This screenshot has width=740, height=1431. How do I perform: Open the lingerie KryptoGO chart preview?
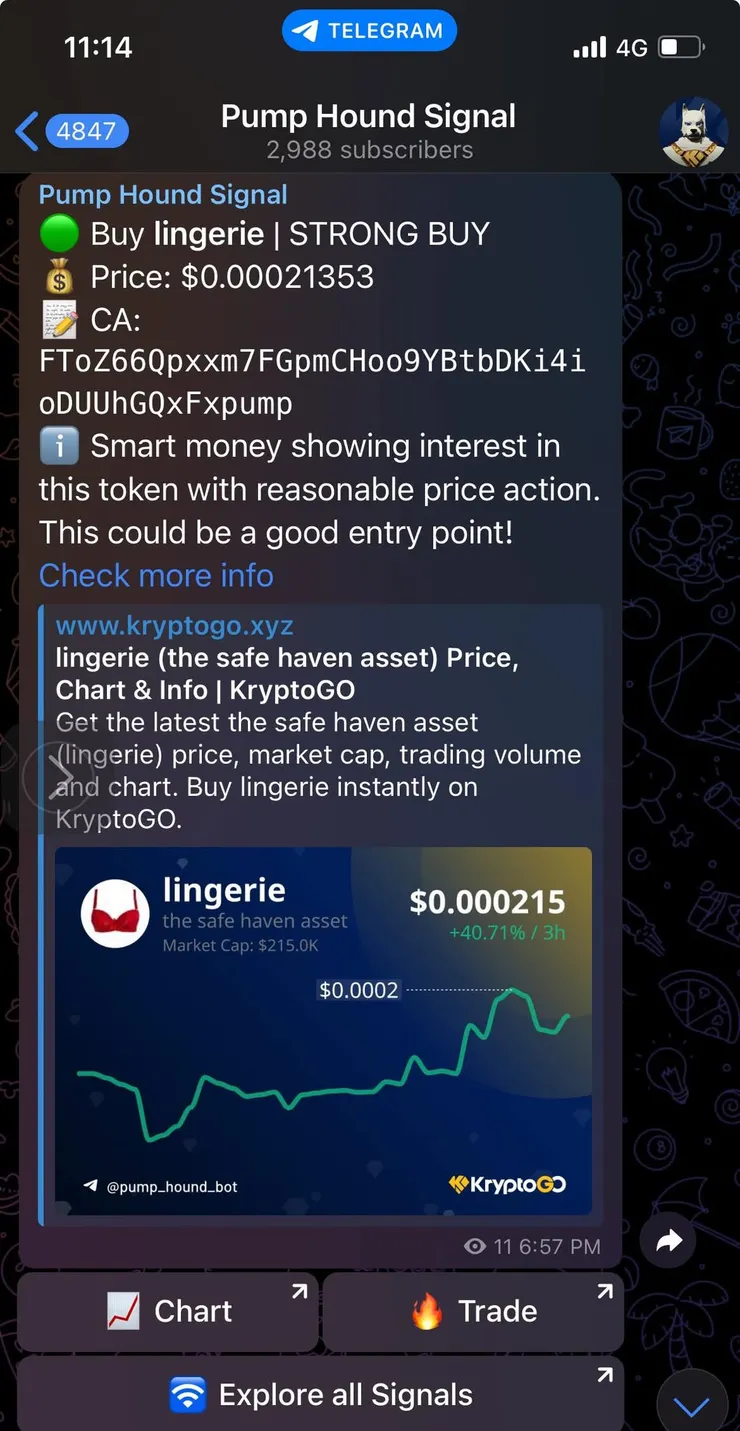click(x=323, y=1030)
